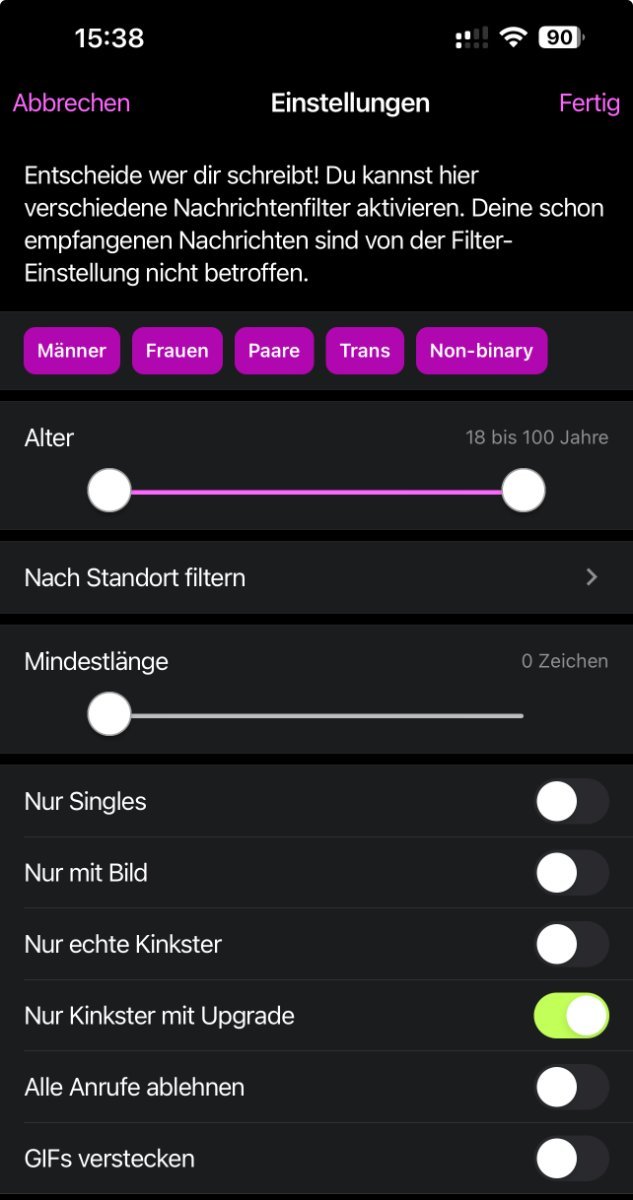Deselect the Männer filter chip
This screenshot has width=633, height=1200.
click(72, 351)
